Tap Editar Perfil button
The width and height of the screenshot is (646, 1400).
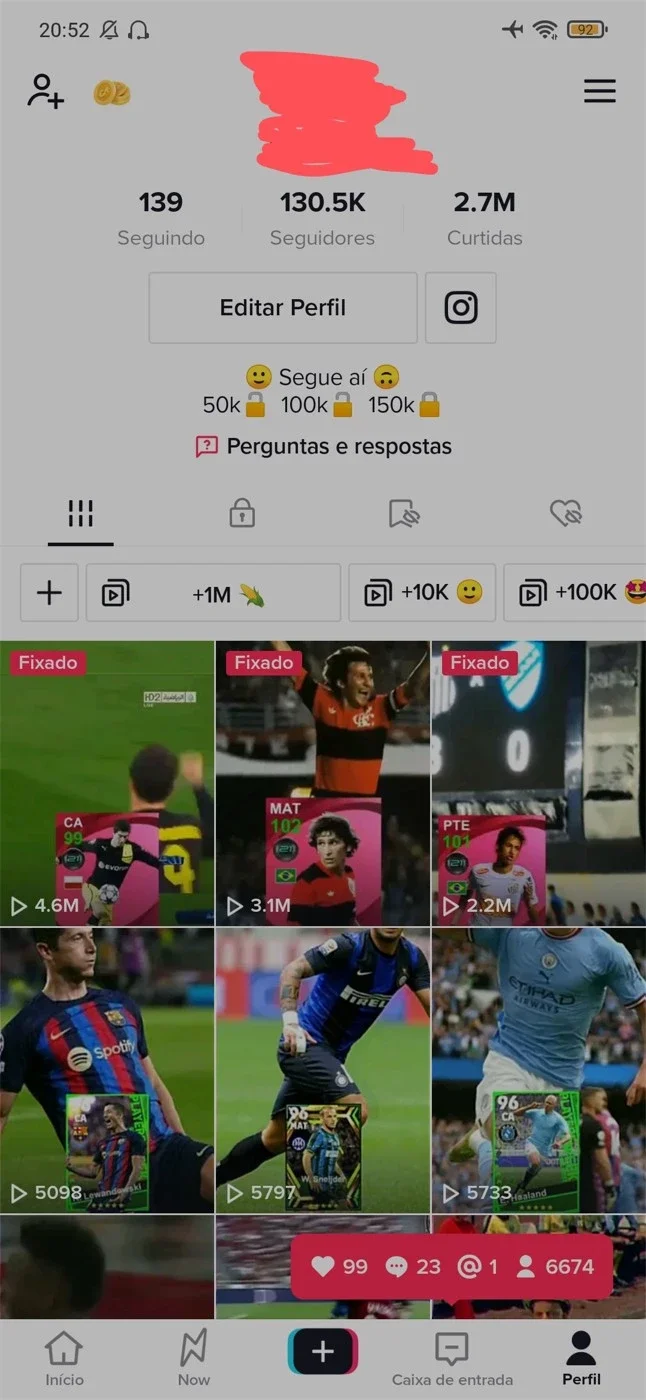(283, 308)
